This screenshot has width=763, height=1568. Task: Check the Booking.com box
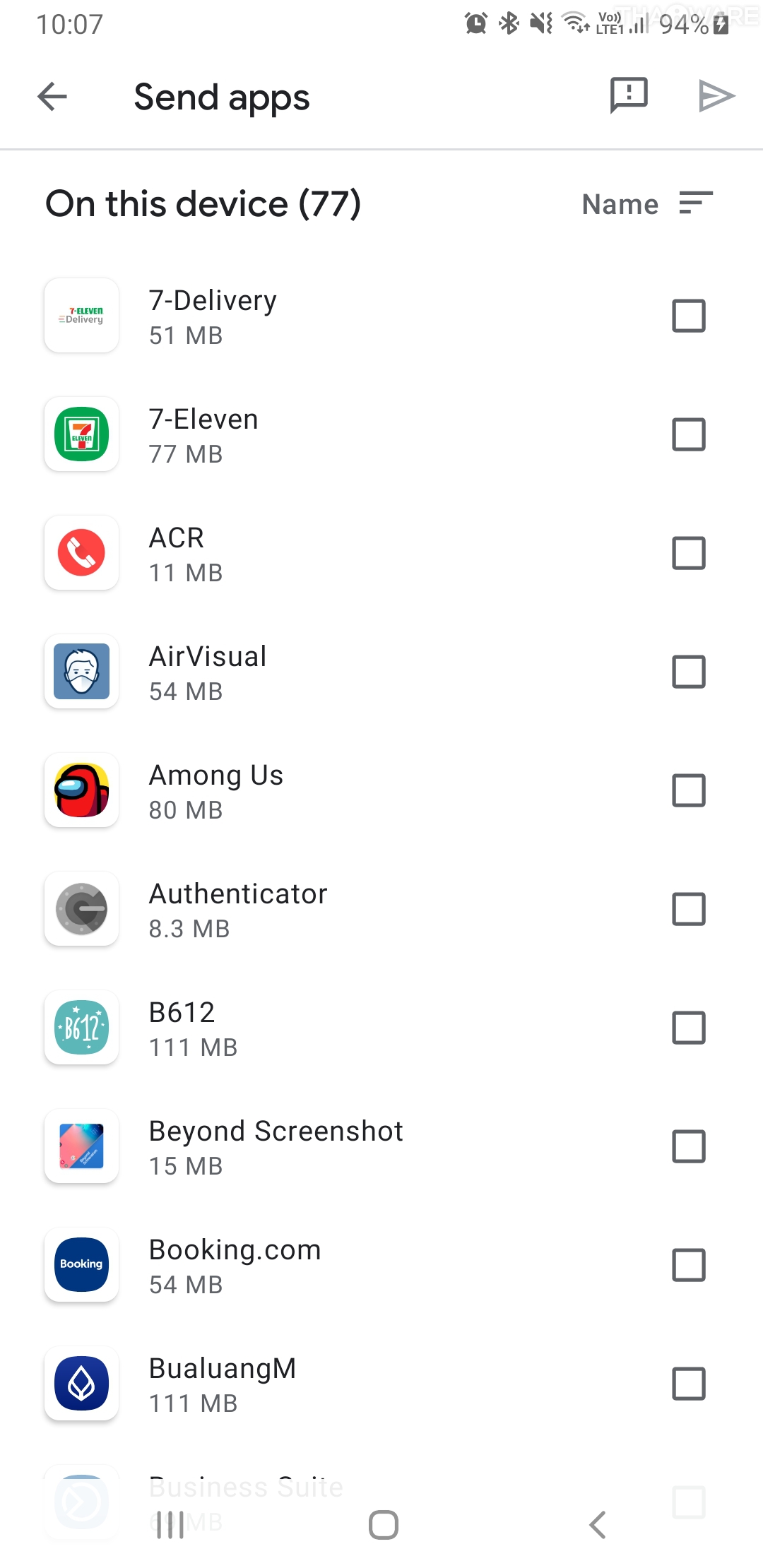click(x=689, y=1265)
